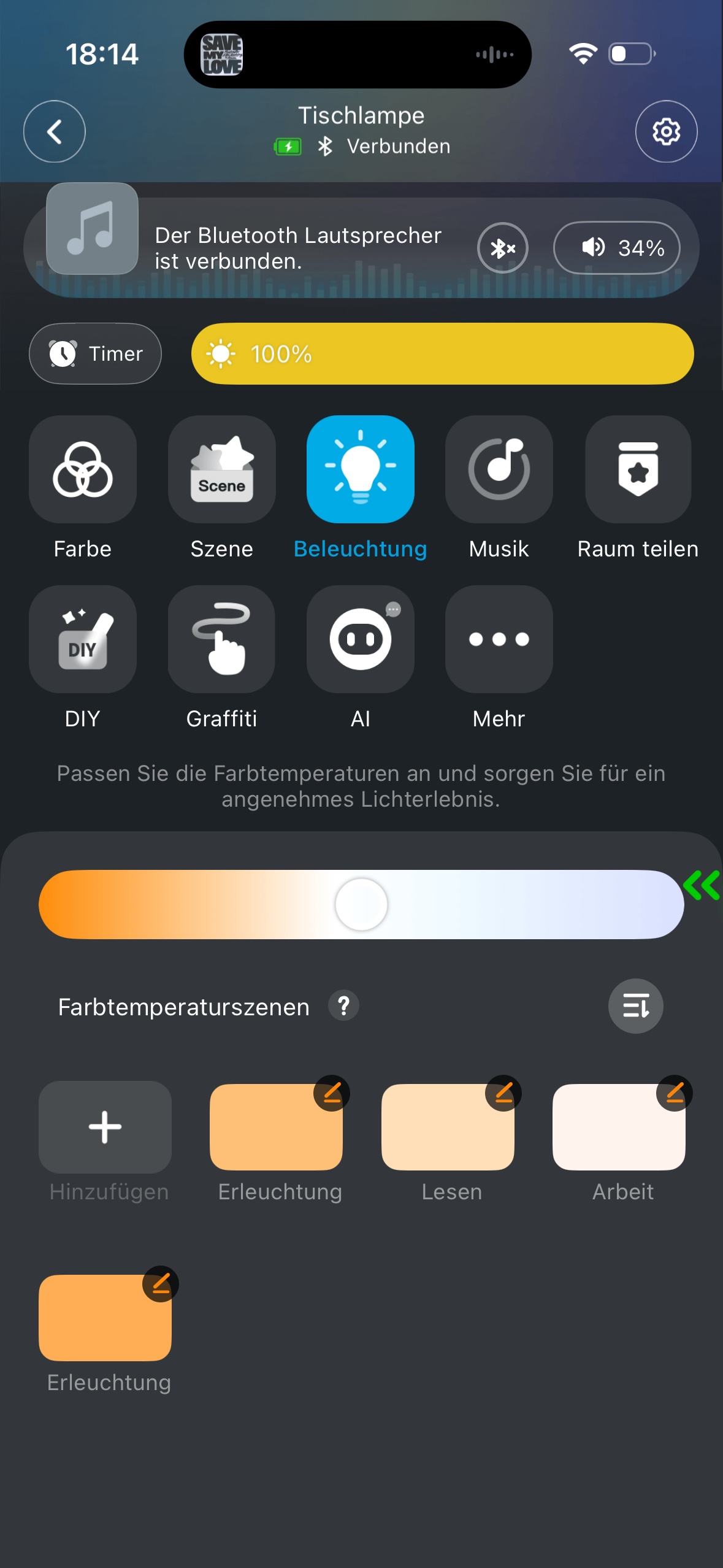Open the 34% volume control

pyautogui.click(x=616, y=248)
